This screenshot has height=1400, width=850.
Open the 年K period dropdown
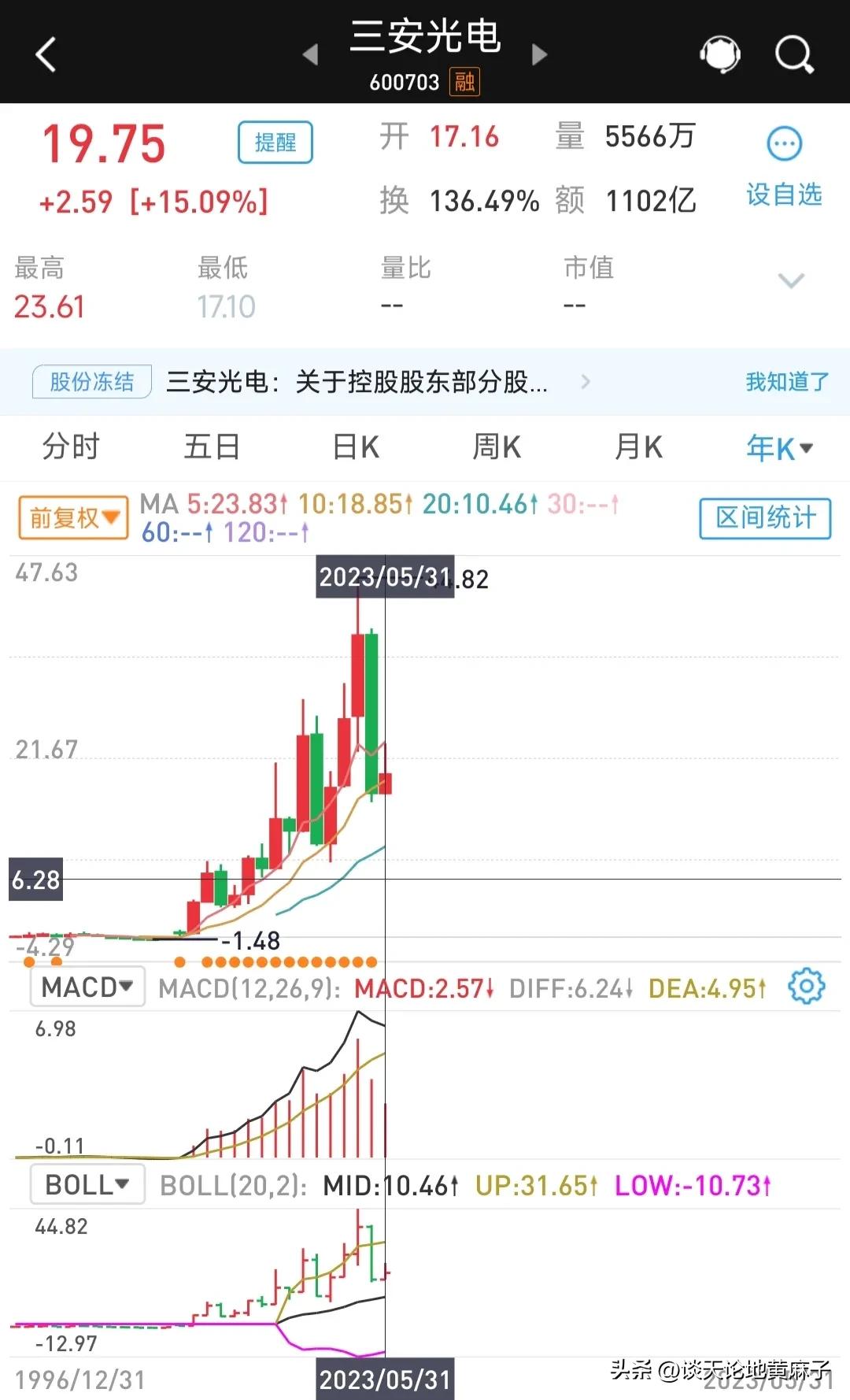(778, 446)
